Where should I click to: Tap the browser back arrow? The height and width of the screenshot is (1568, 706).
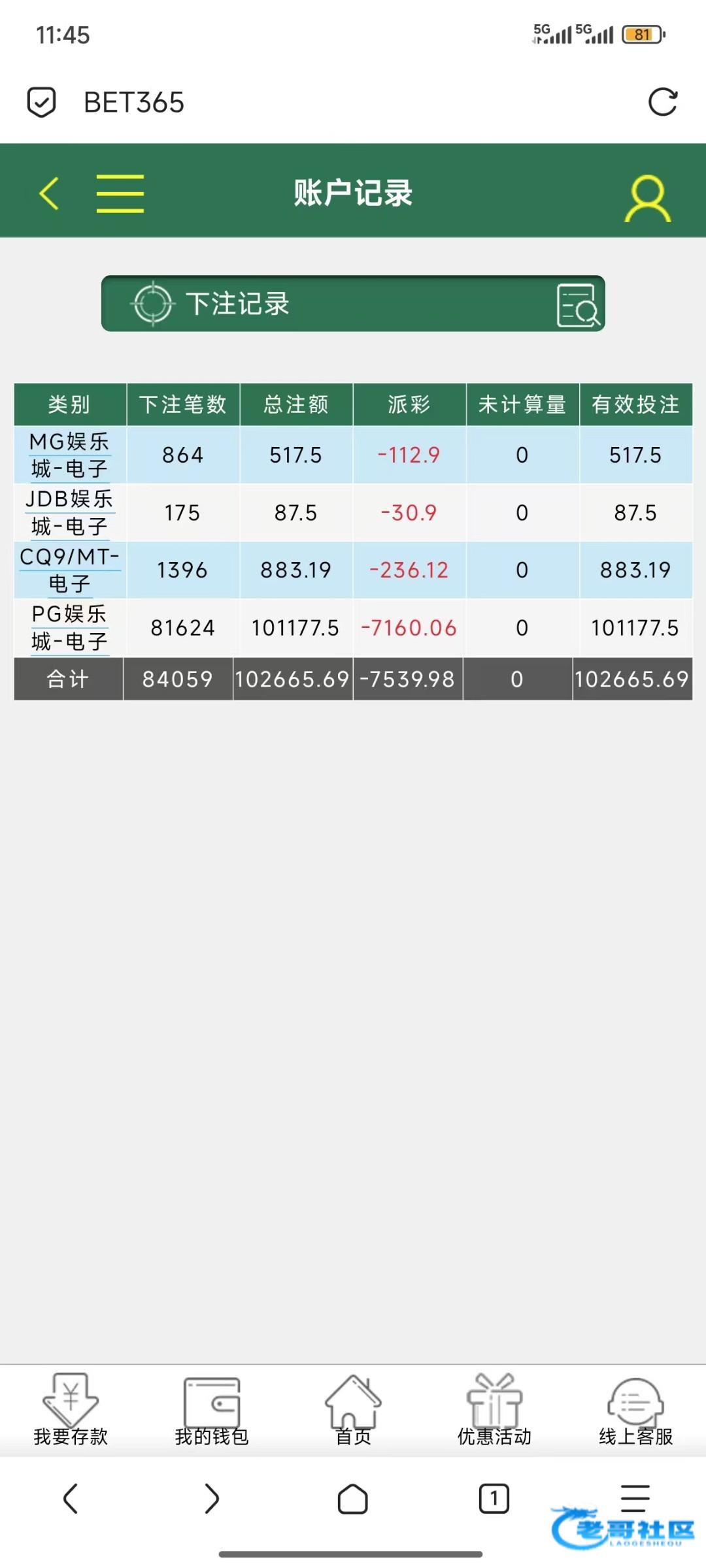(71, 1498)
